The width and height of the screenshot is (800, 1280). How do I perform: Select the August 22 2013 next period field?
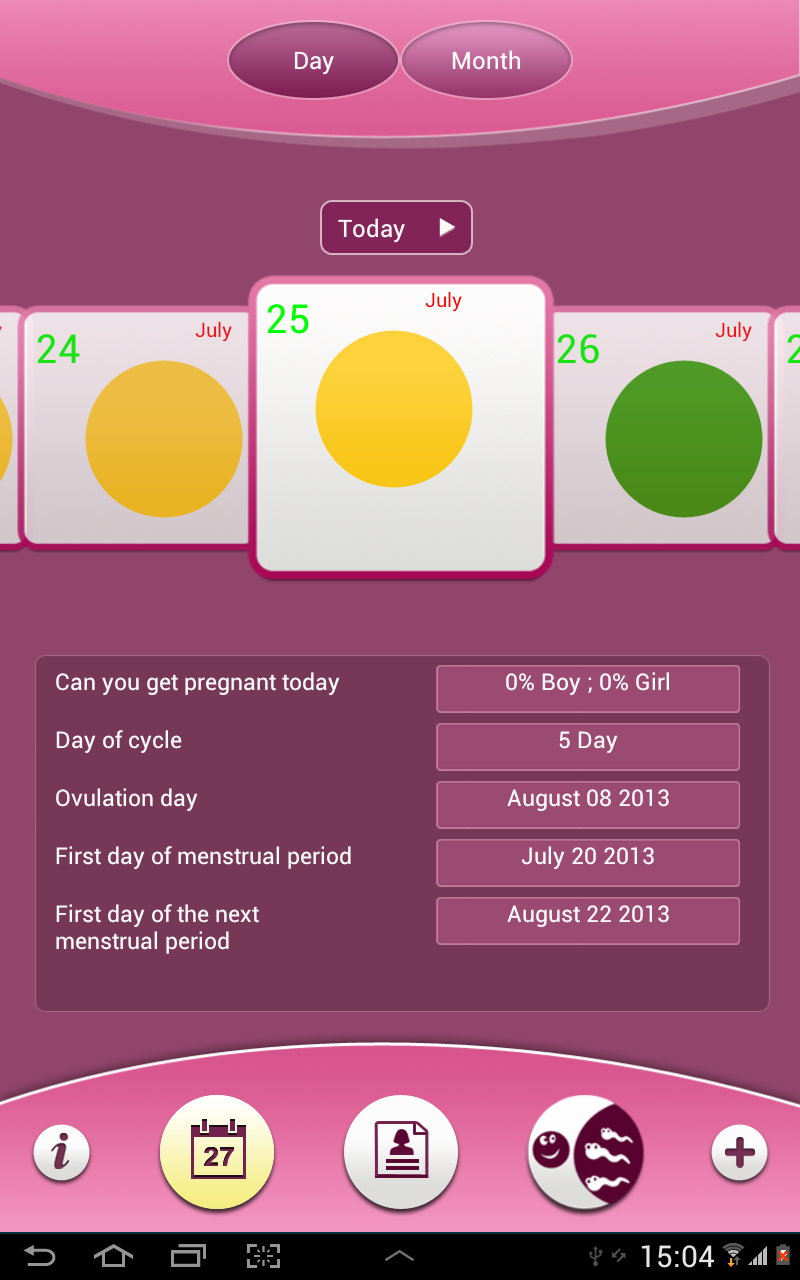pyautogui.click(x=587, y=920)
